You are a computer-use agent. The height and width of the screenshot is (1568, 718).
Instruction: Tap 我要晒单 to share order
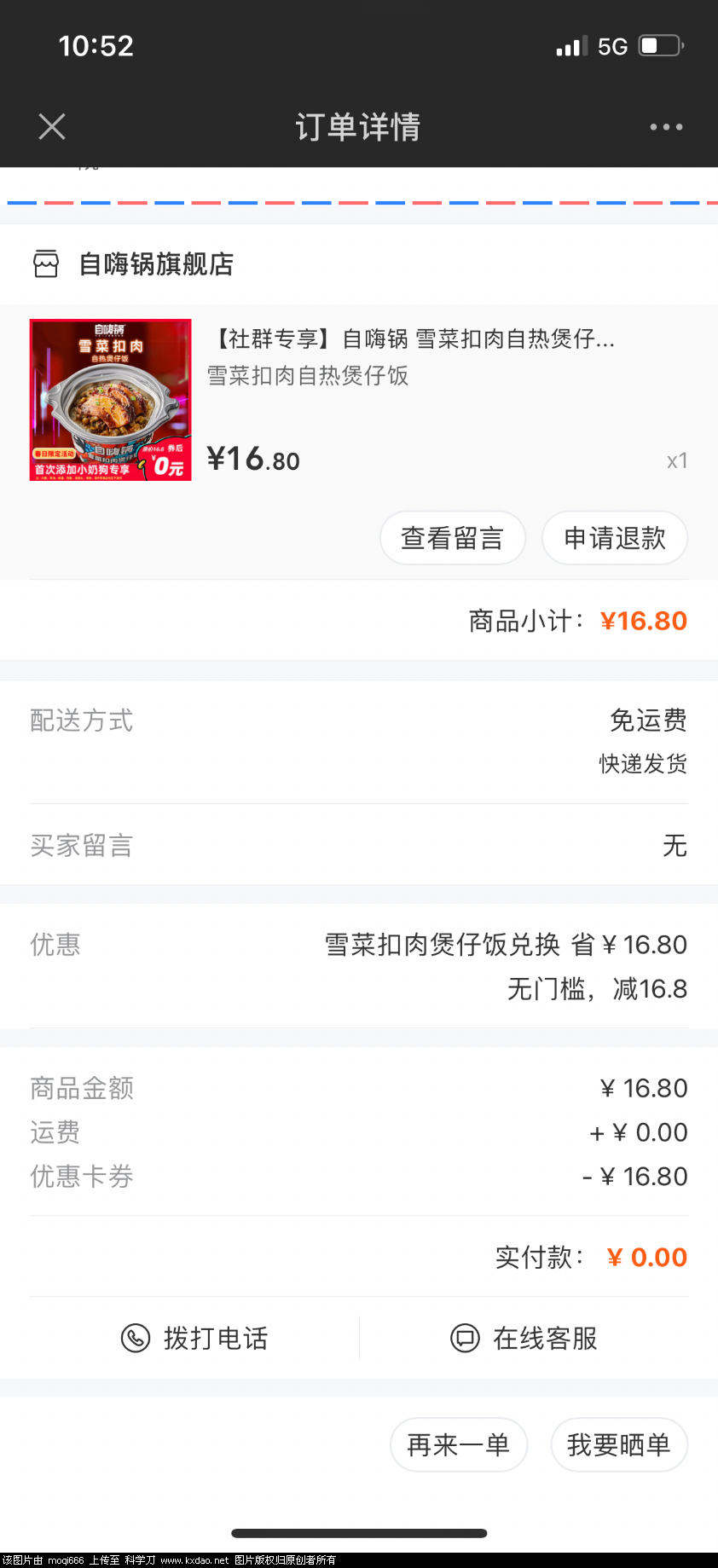[x=619, y=1444]
